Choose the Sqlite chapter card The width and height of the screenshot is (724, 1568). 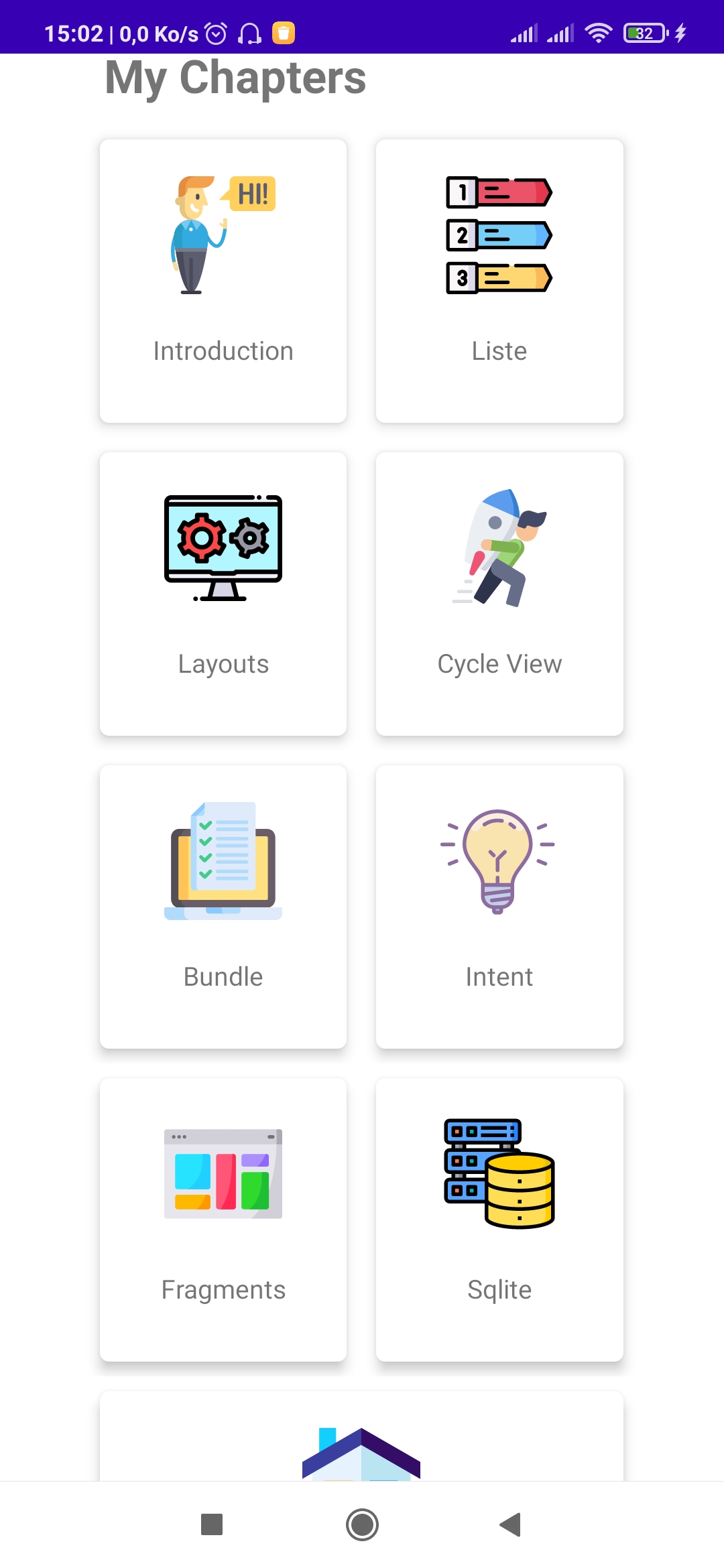(499, 1220)
